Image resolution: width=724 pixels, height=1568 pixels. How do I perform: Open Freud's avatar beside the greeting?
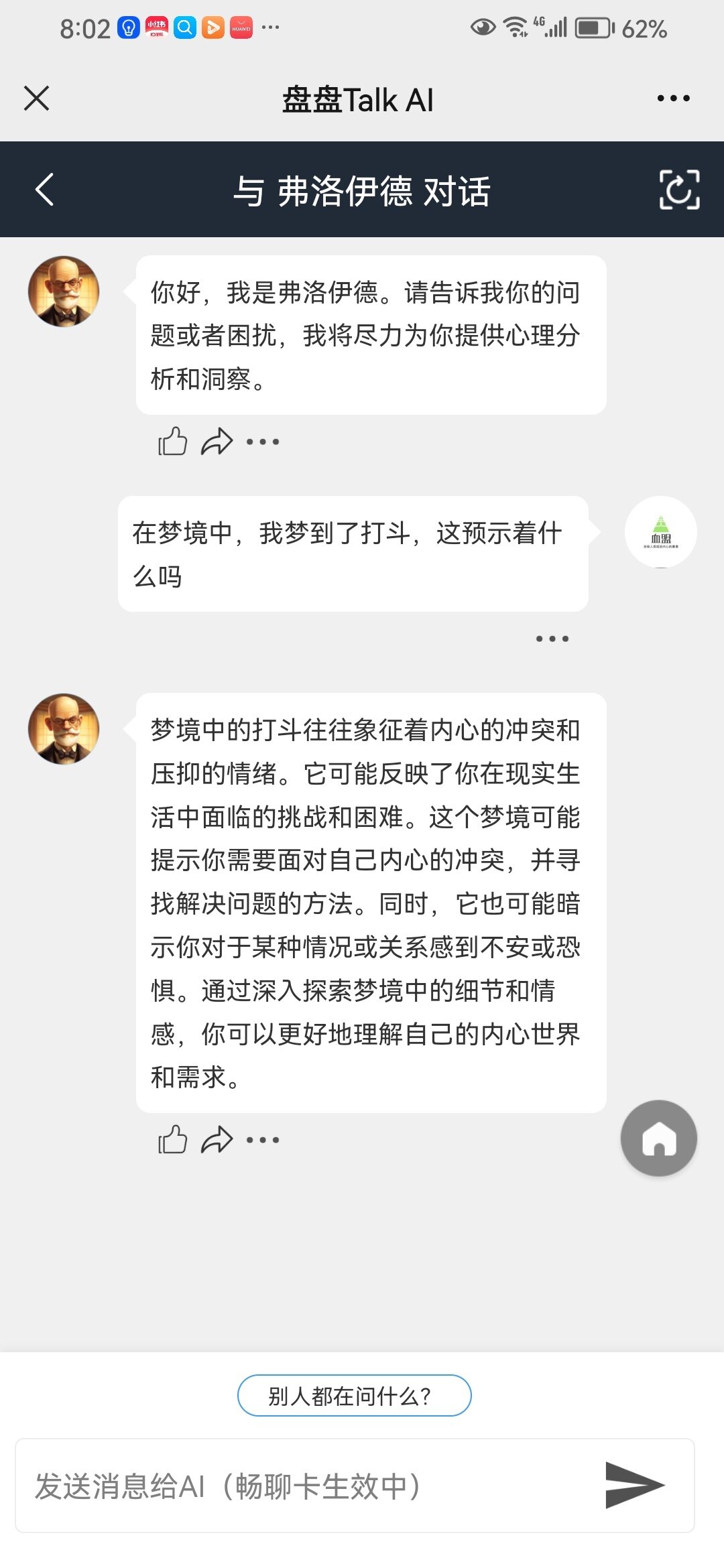64,291
